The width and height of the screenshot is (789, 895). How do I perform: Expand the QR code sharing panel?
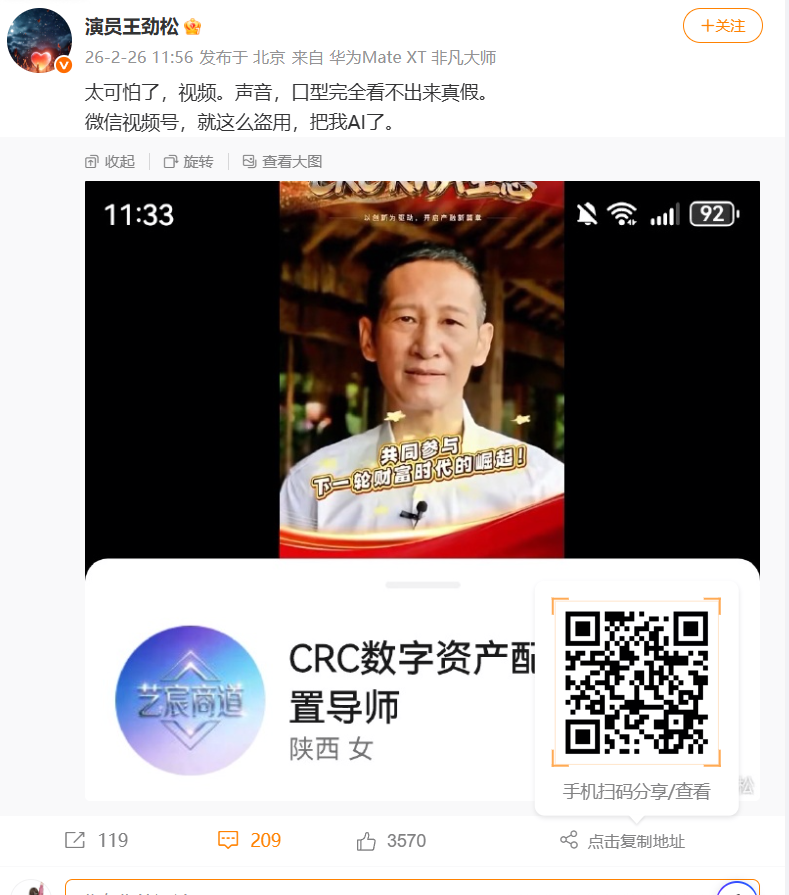637,681
